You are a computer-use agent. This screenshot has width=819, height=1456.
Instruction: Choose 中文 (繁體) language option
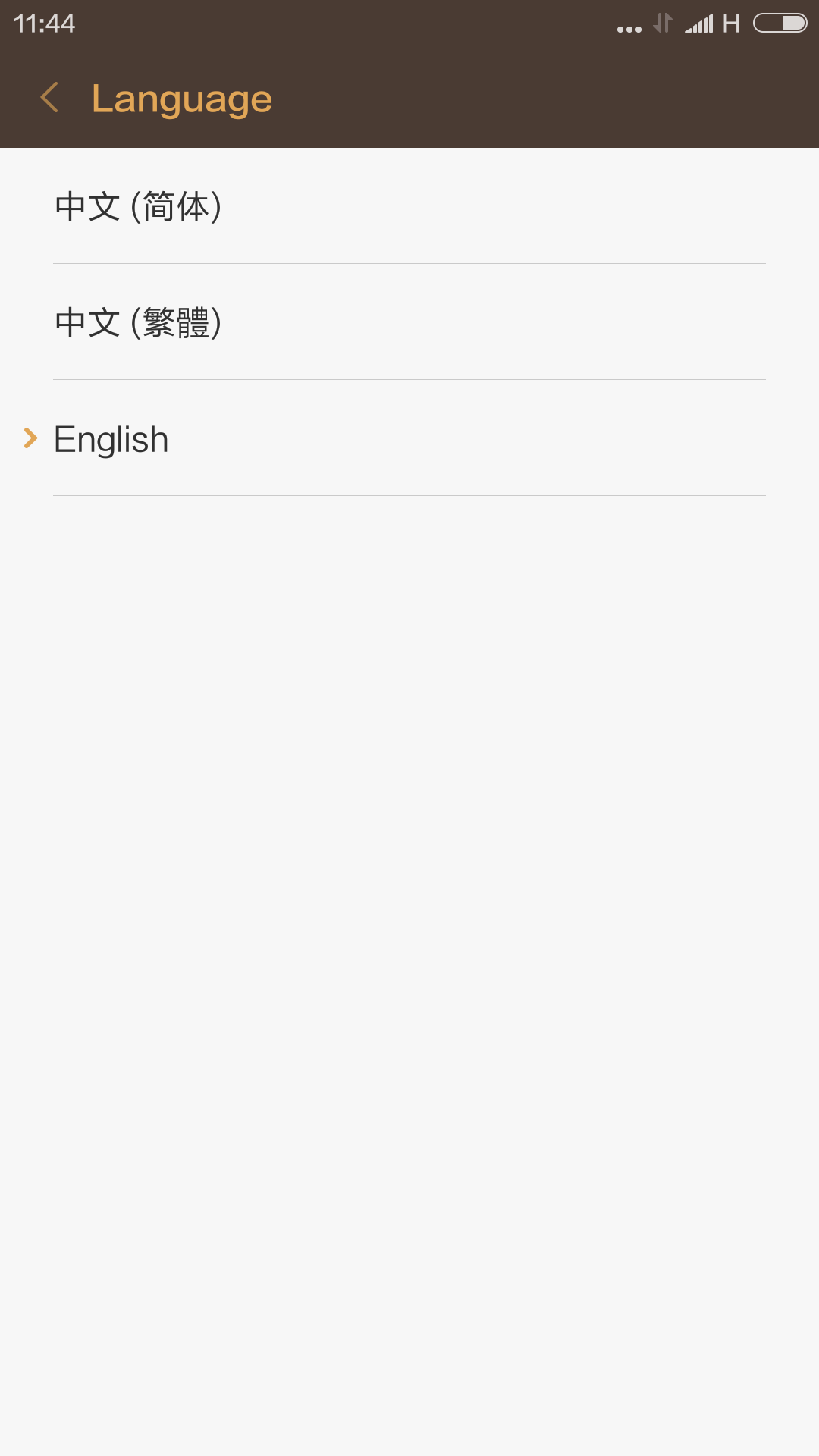[409, 322]
